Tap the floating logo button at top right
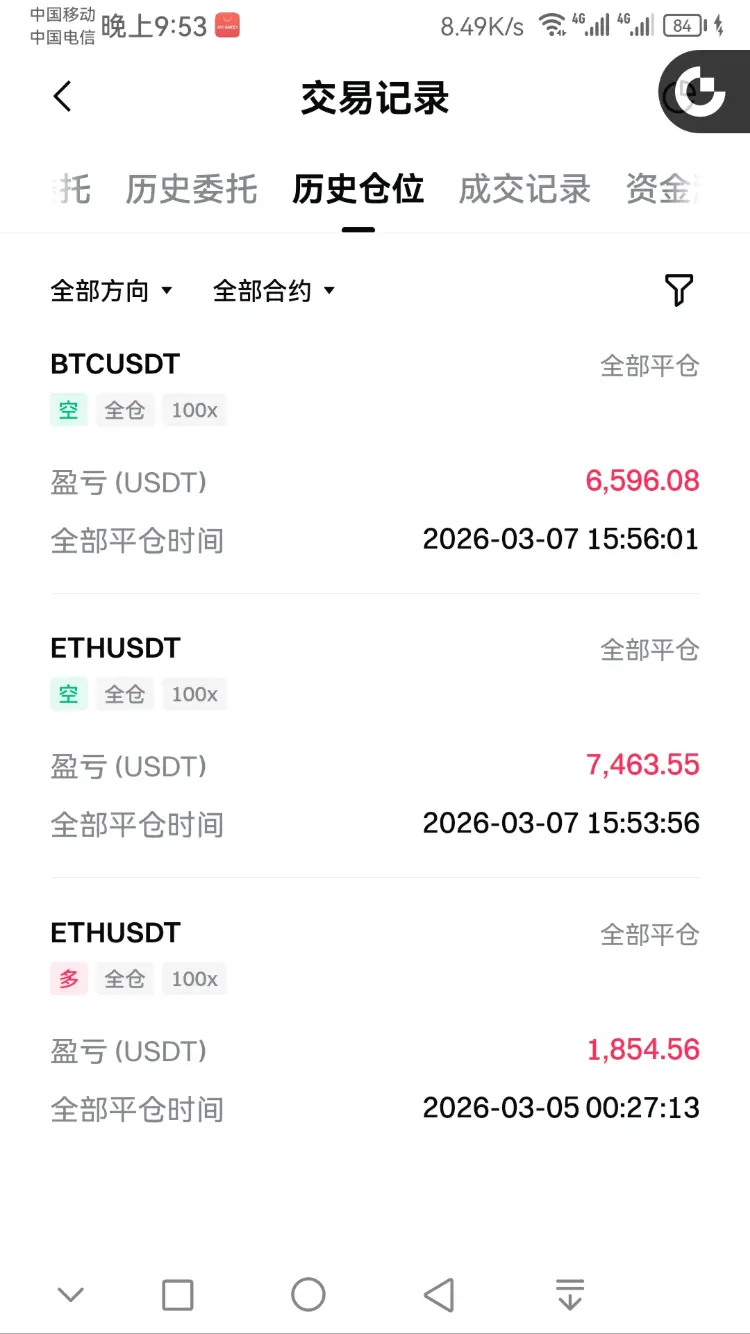This screenshot has width=750, height=1334. (x=704, y=92)
